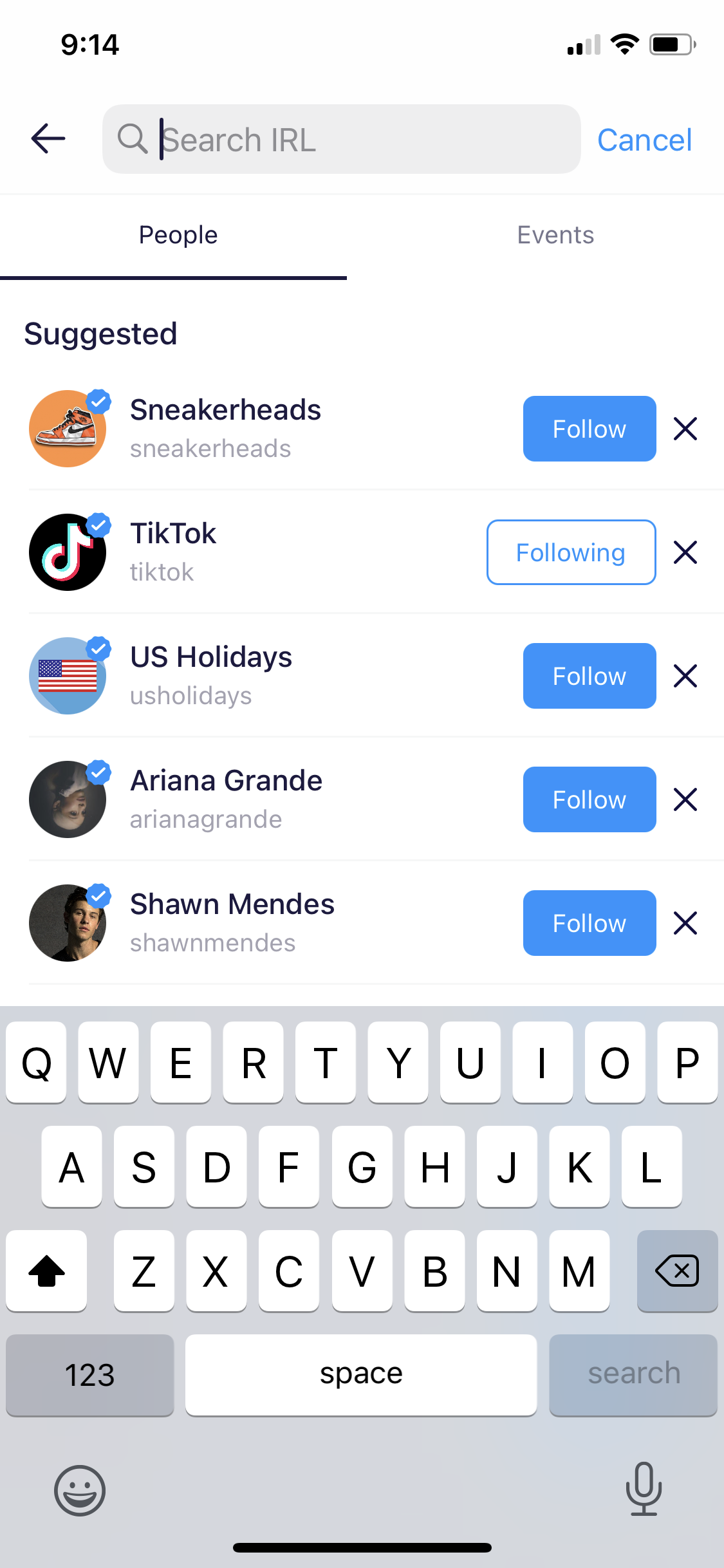
Task: Tap the magnifying glass in the search bar
Action: coord(133,138)
